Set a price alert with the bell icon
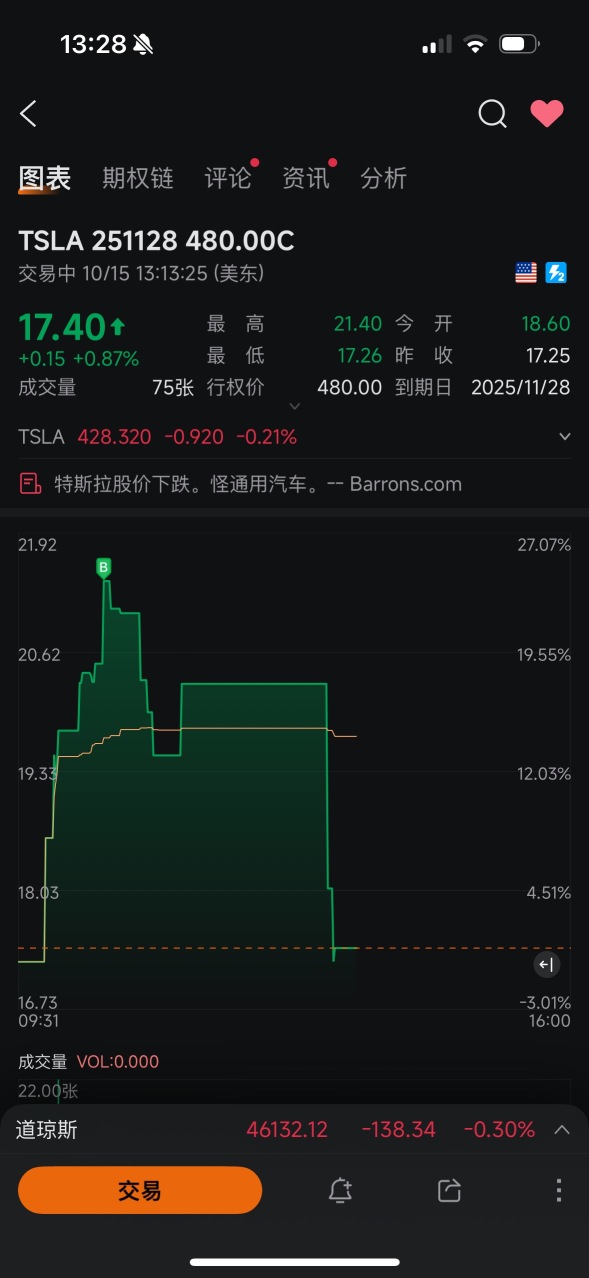The image size is (589, 1278). 340,1190
